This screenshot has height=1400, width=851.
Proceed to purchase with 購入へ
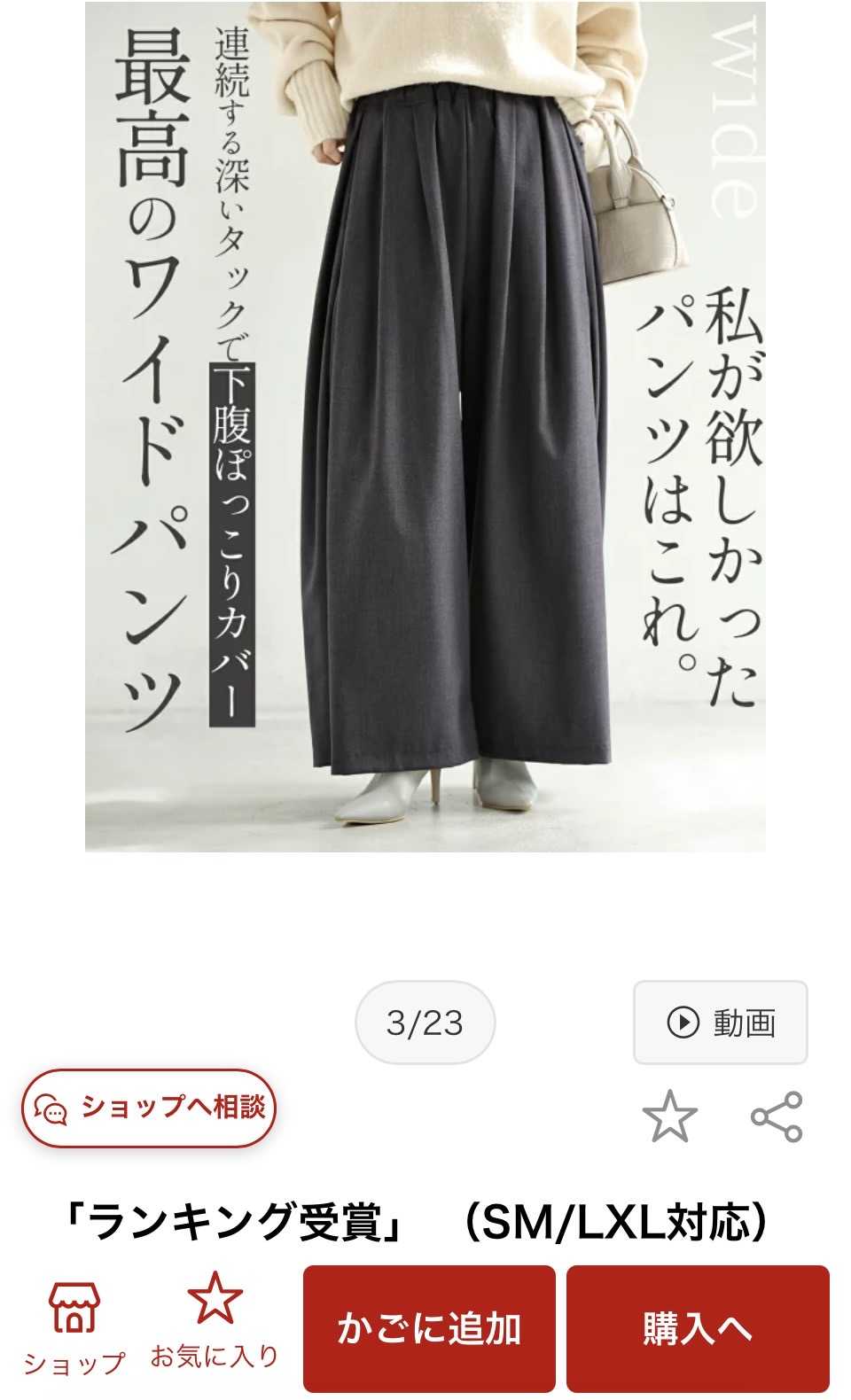tap(698, 1328)
